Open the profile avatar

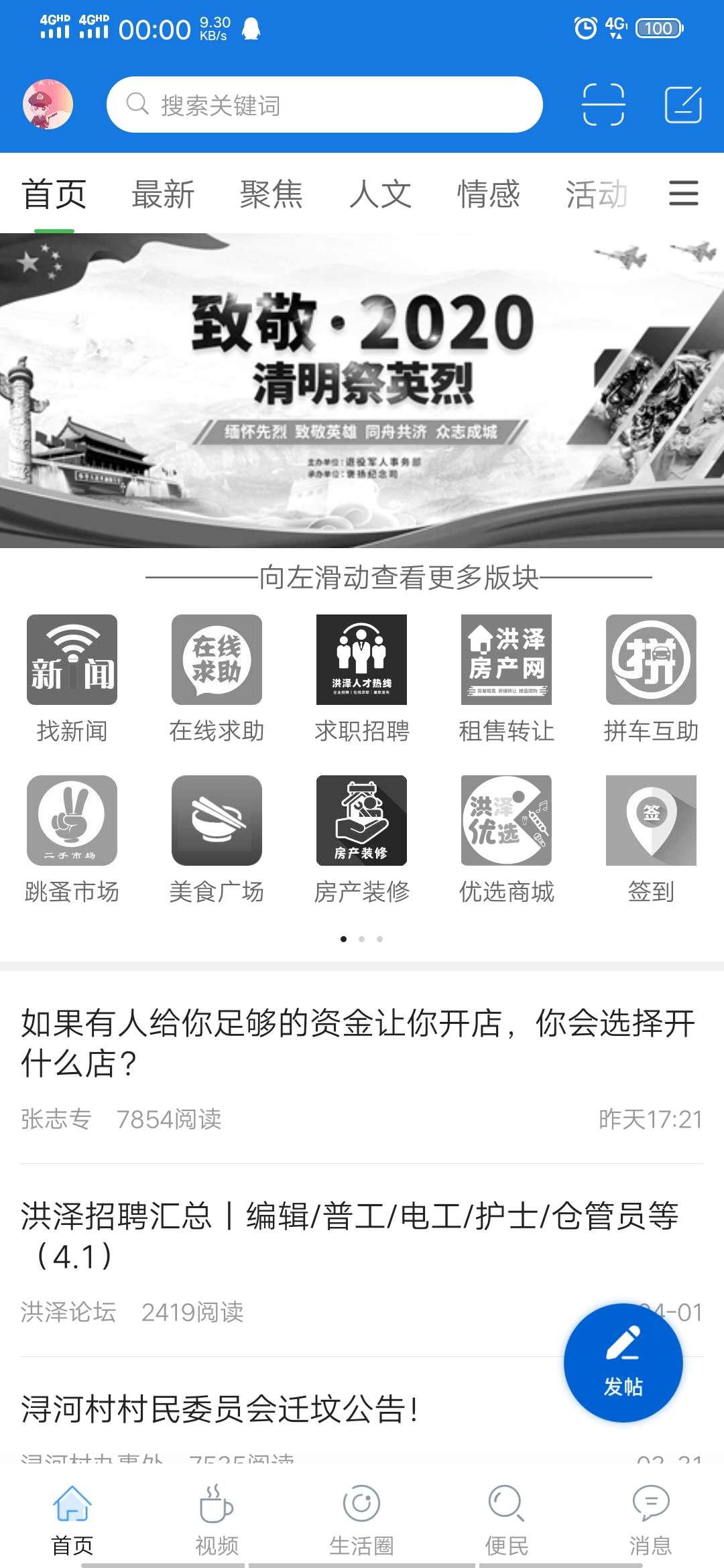pyautogui.click(x=48, y=105)
